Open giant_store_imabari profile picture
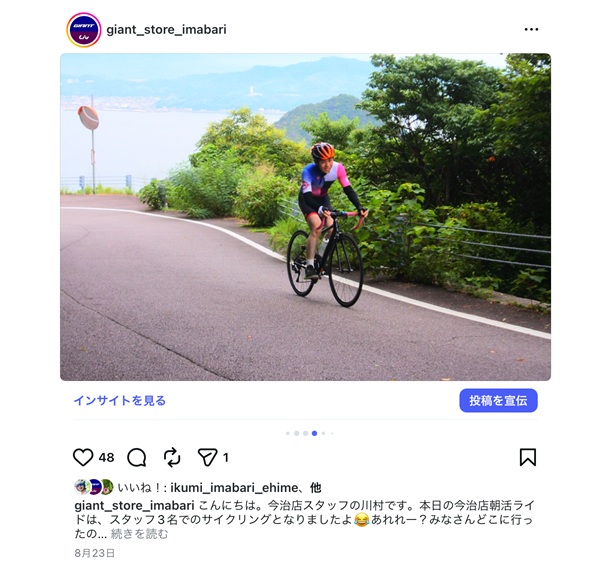This screenshot has height=571, width=600. pyautogui.click(x=84, y=29)
